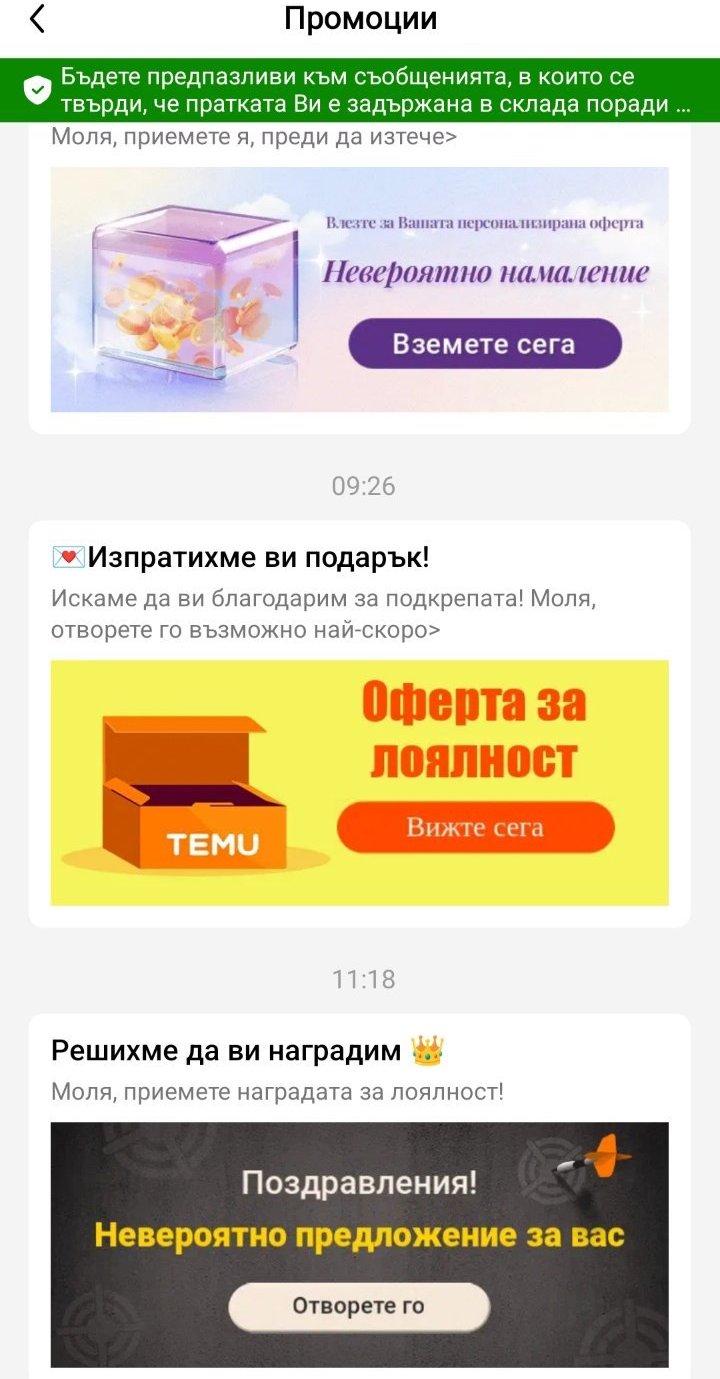This screenshot has height=1379, width=720.
Task: Tap the Вземете сега button
Action: pyautogui.click(x=484, y=344)
